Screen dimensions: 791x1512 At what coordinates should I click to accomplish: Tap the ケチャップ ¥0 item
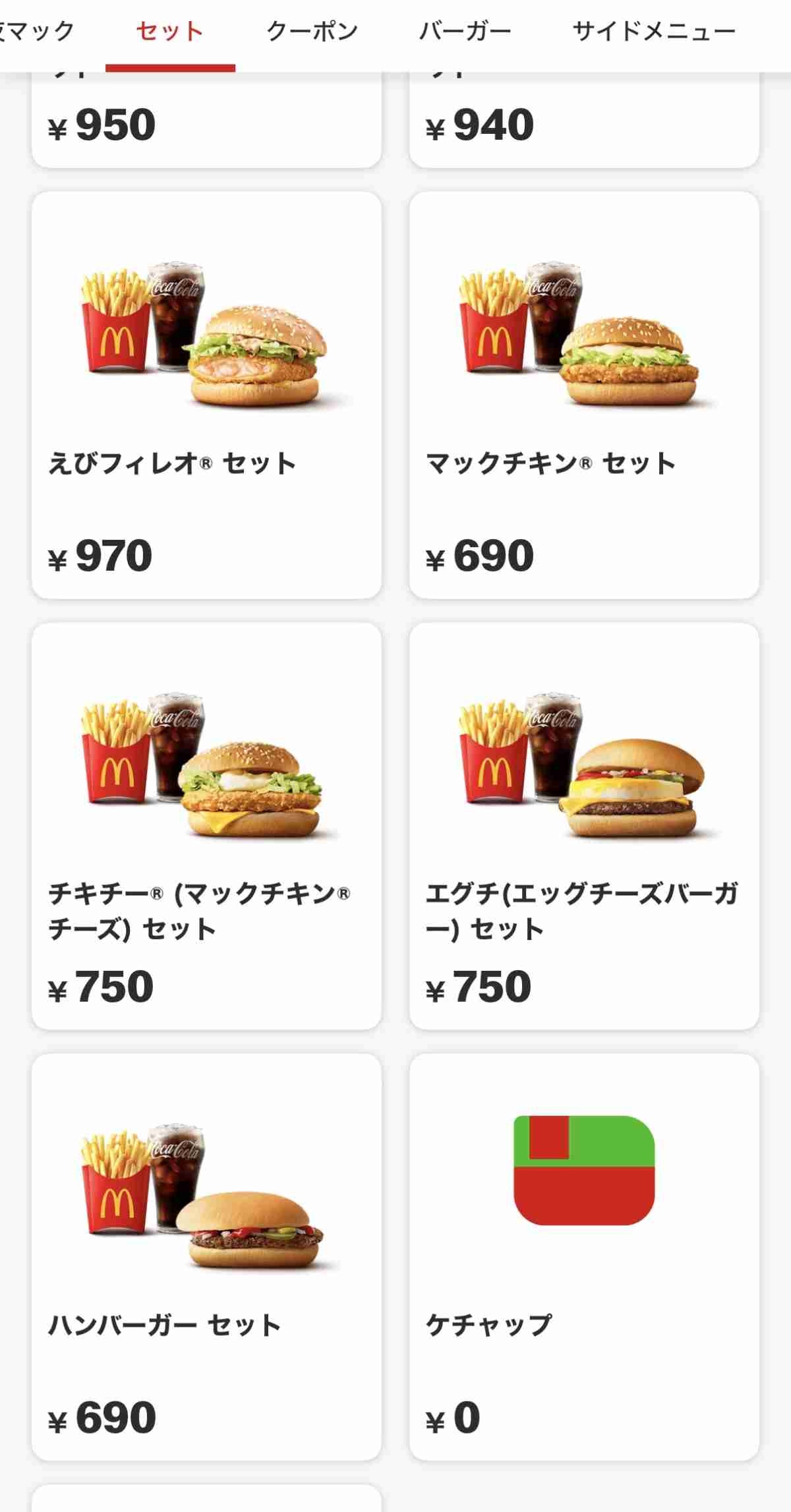point(584,1256)
